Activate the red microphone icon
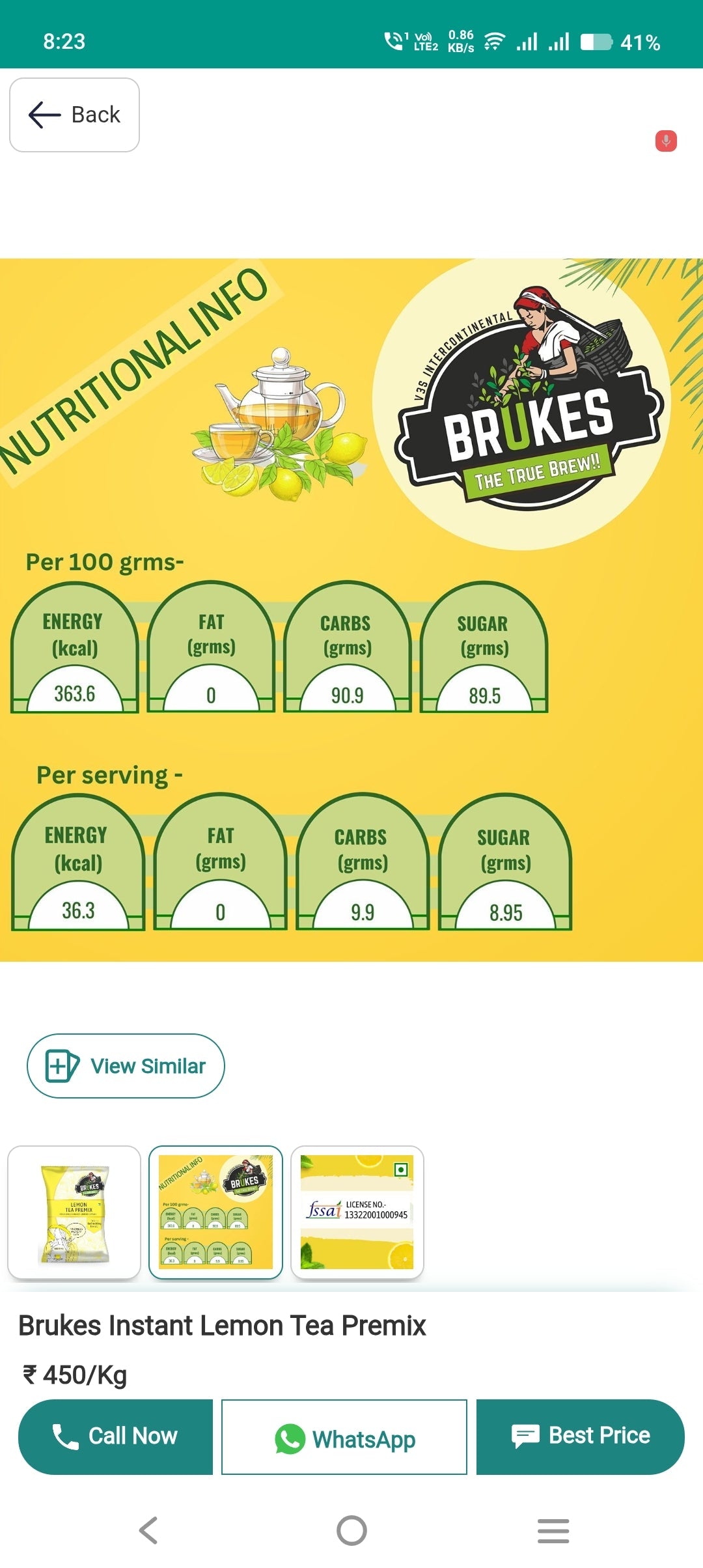The image size is (703, 1568). point(665,141)
